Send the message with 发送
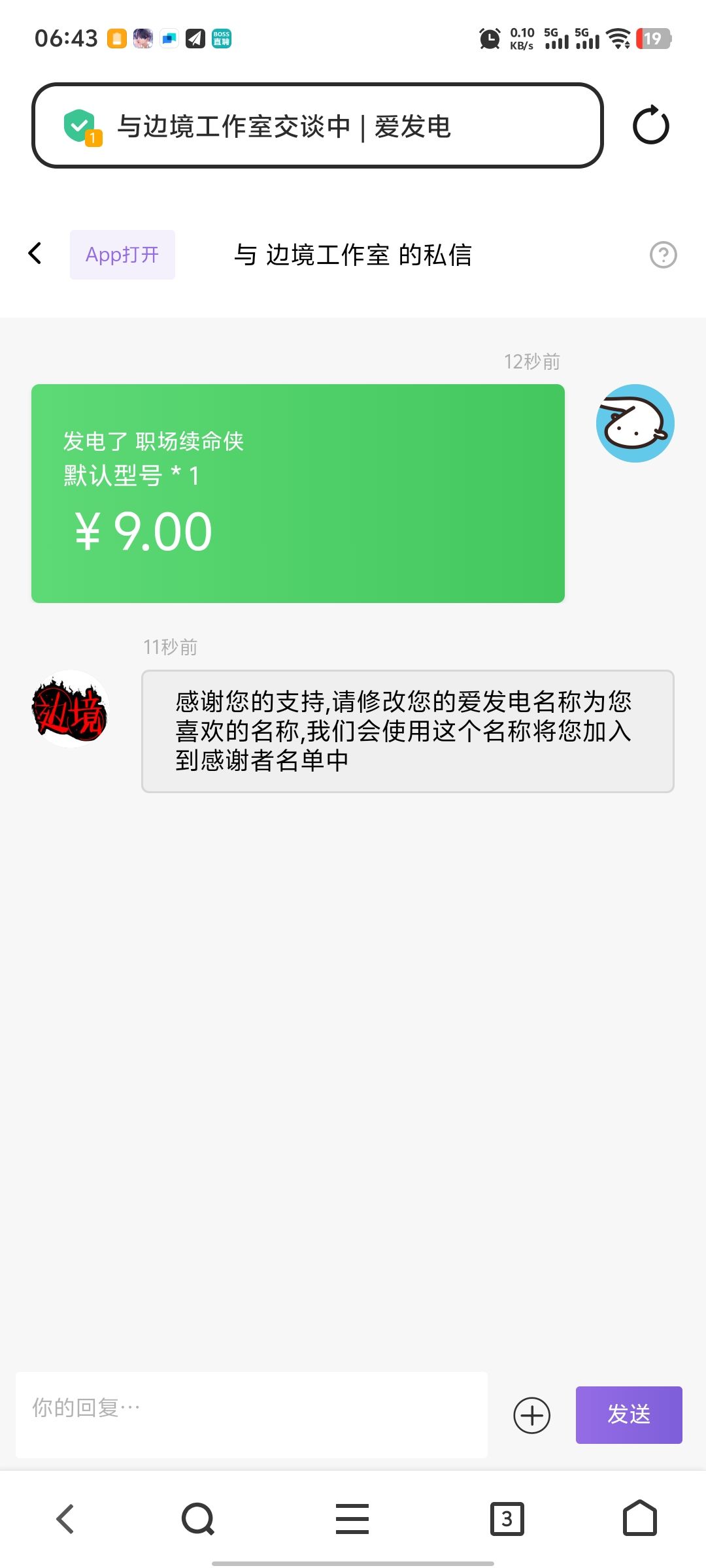Image resolution: width=706 pixels, height=1568 pixels. (628, 1414)
